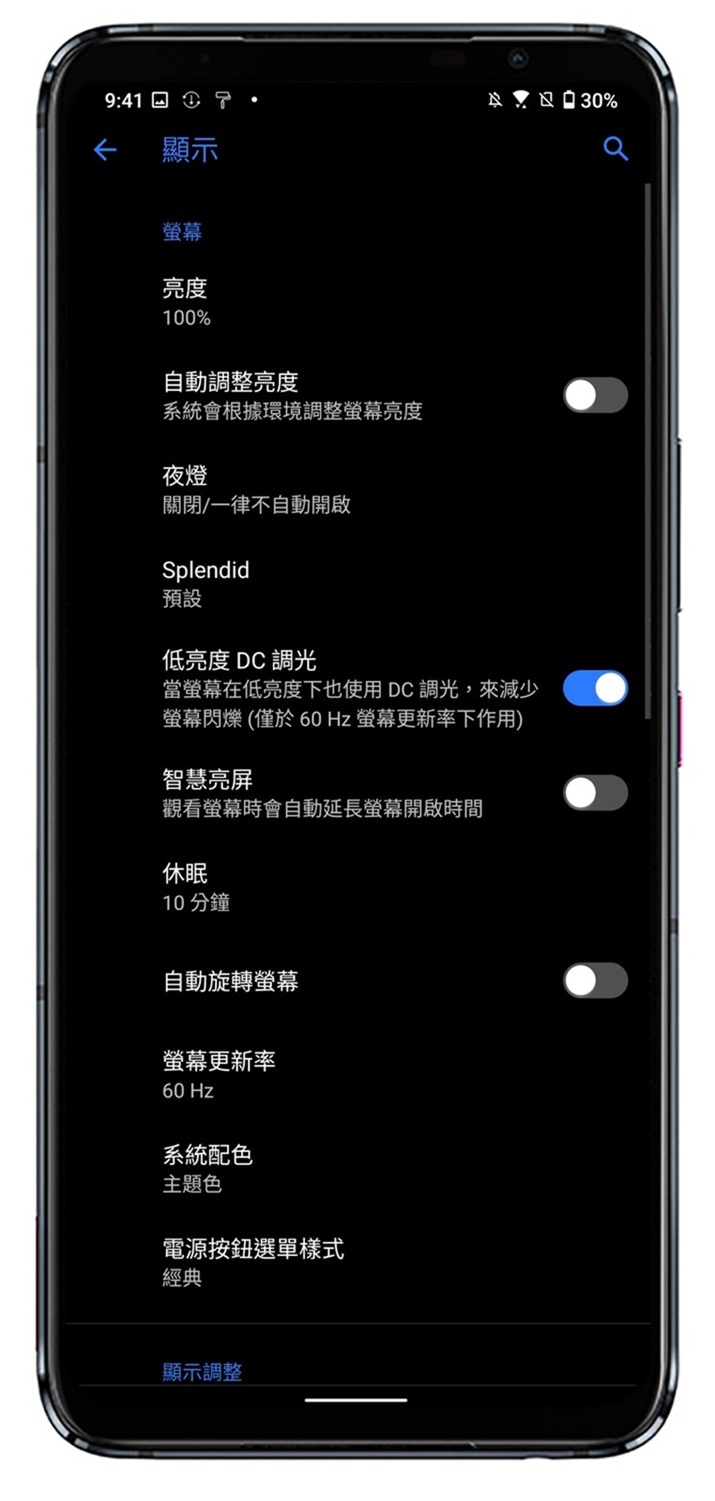
Task: Open the 休眠 sleep timeout setting
Action: 196,887
